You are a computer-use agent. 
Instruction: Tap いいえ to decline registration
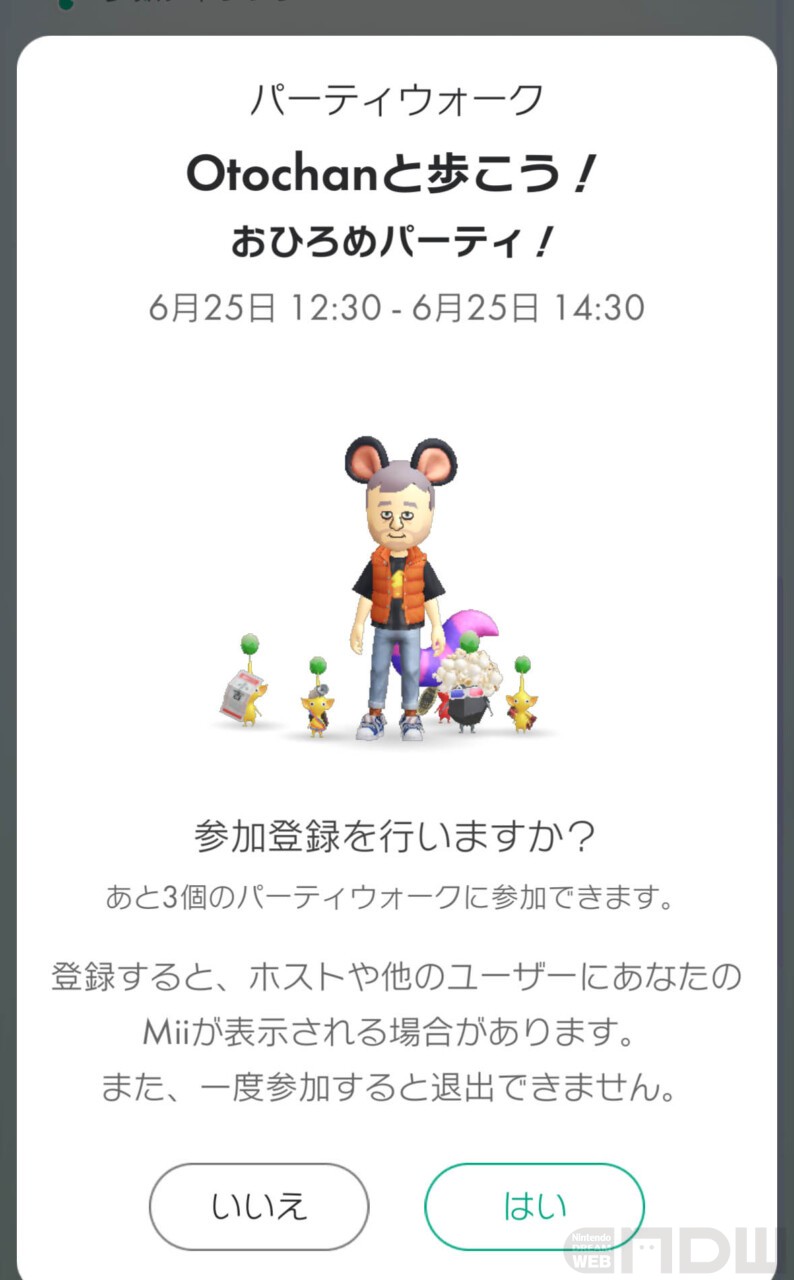[x=259, y=1206]
